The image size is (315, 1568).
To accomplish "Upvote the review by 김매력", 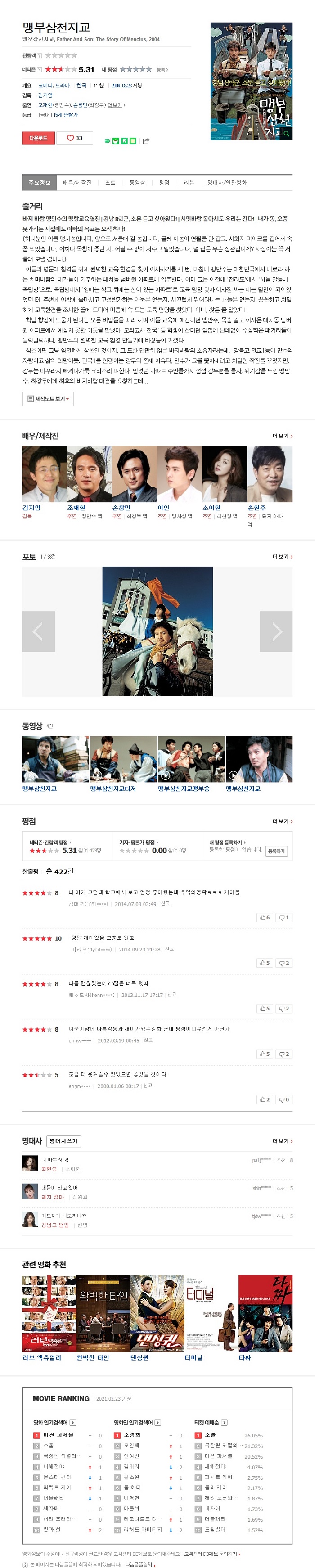I will point(264,917).
